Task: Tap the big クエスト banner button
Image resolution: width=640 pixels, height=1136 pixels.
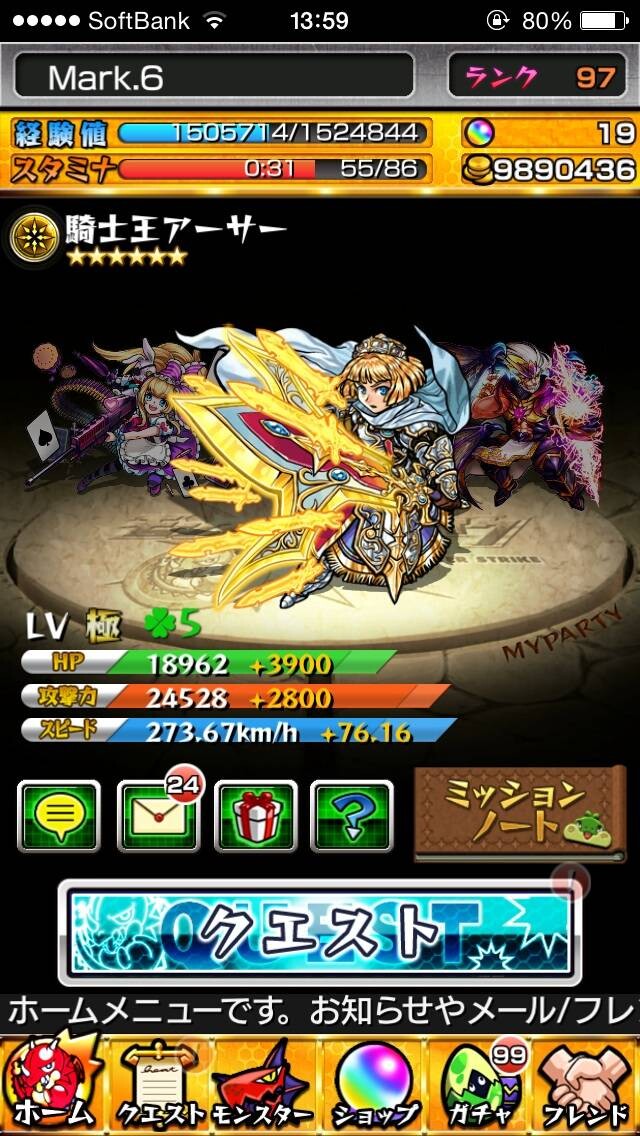Action: [320, 932]
